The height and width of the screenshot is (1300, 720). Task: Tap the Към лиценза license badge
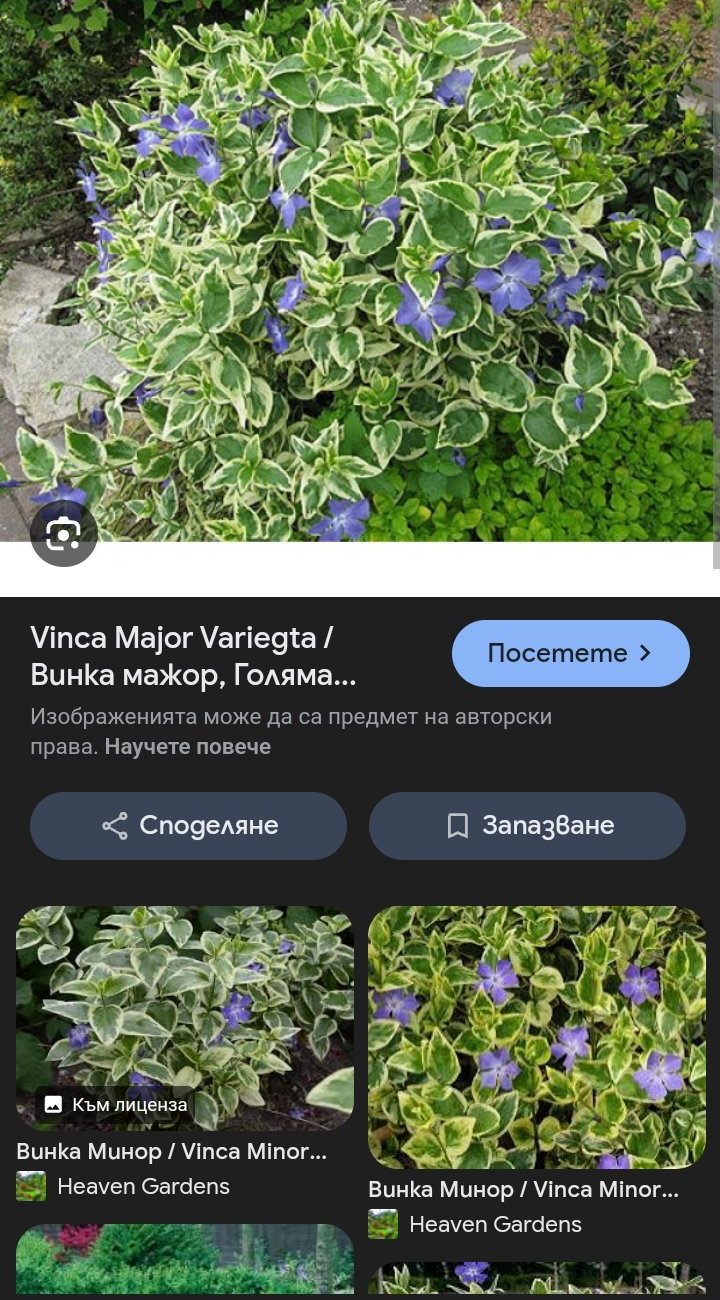pyautogui.click(x=115, y=1105)
